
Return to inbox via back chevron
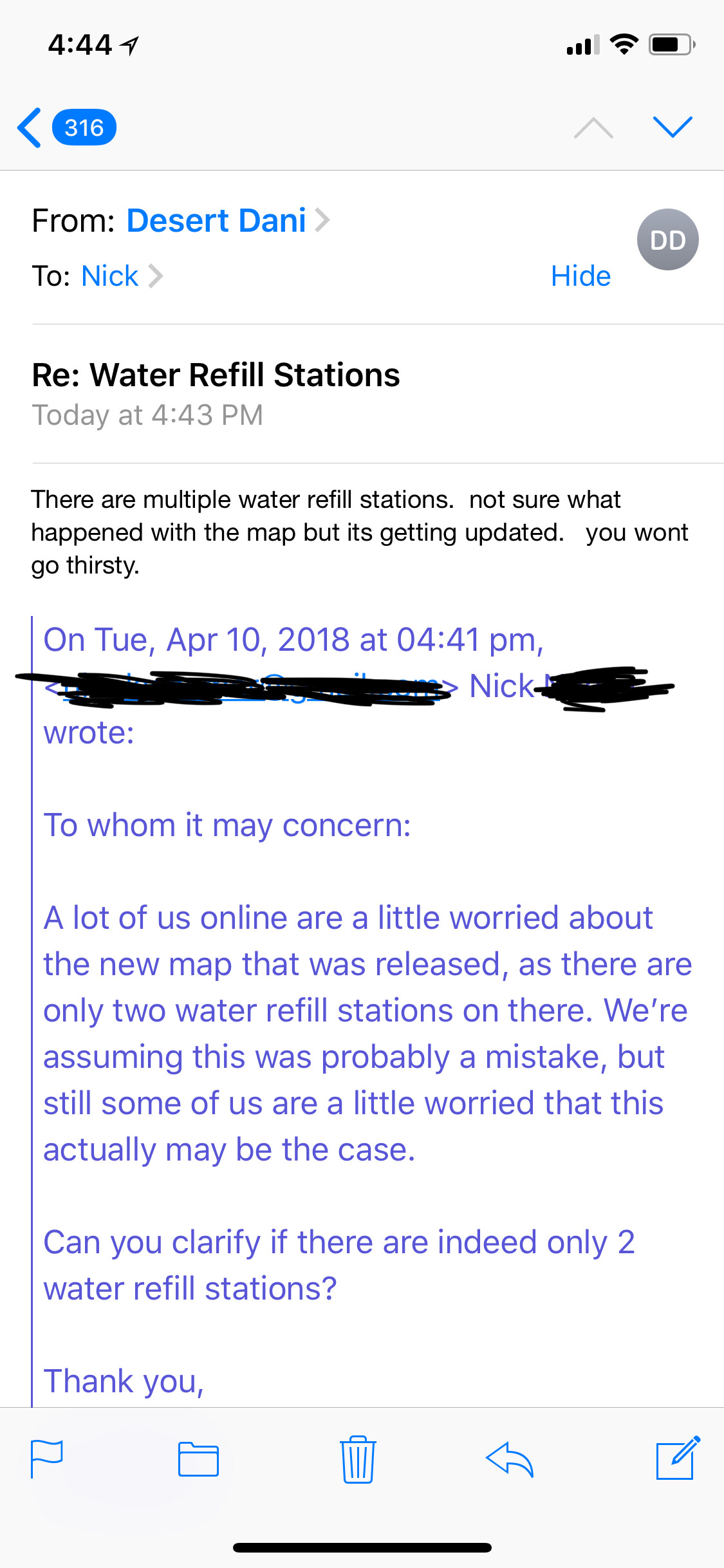coord(28,127)
